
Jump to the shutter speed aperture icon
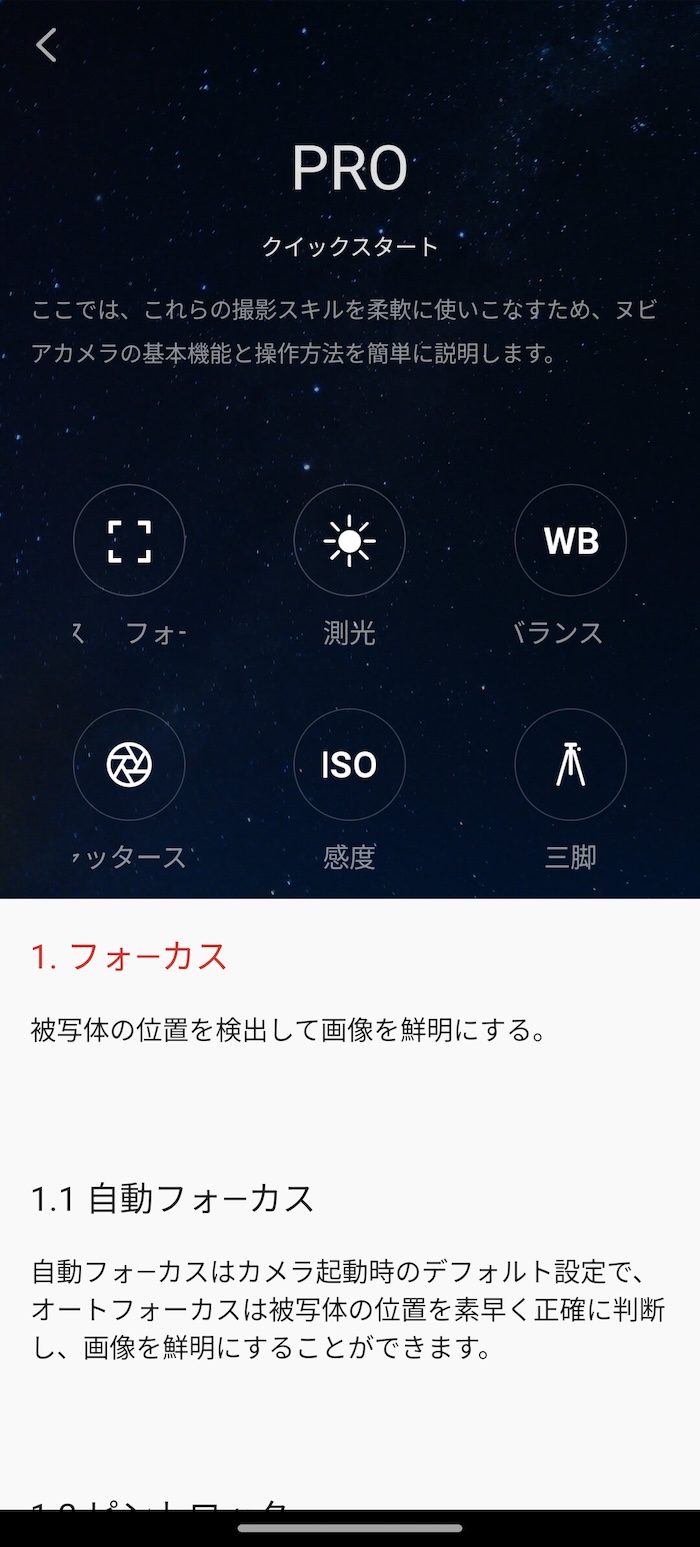pos(129,765)
